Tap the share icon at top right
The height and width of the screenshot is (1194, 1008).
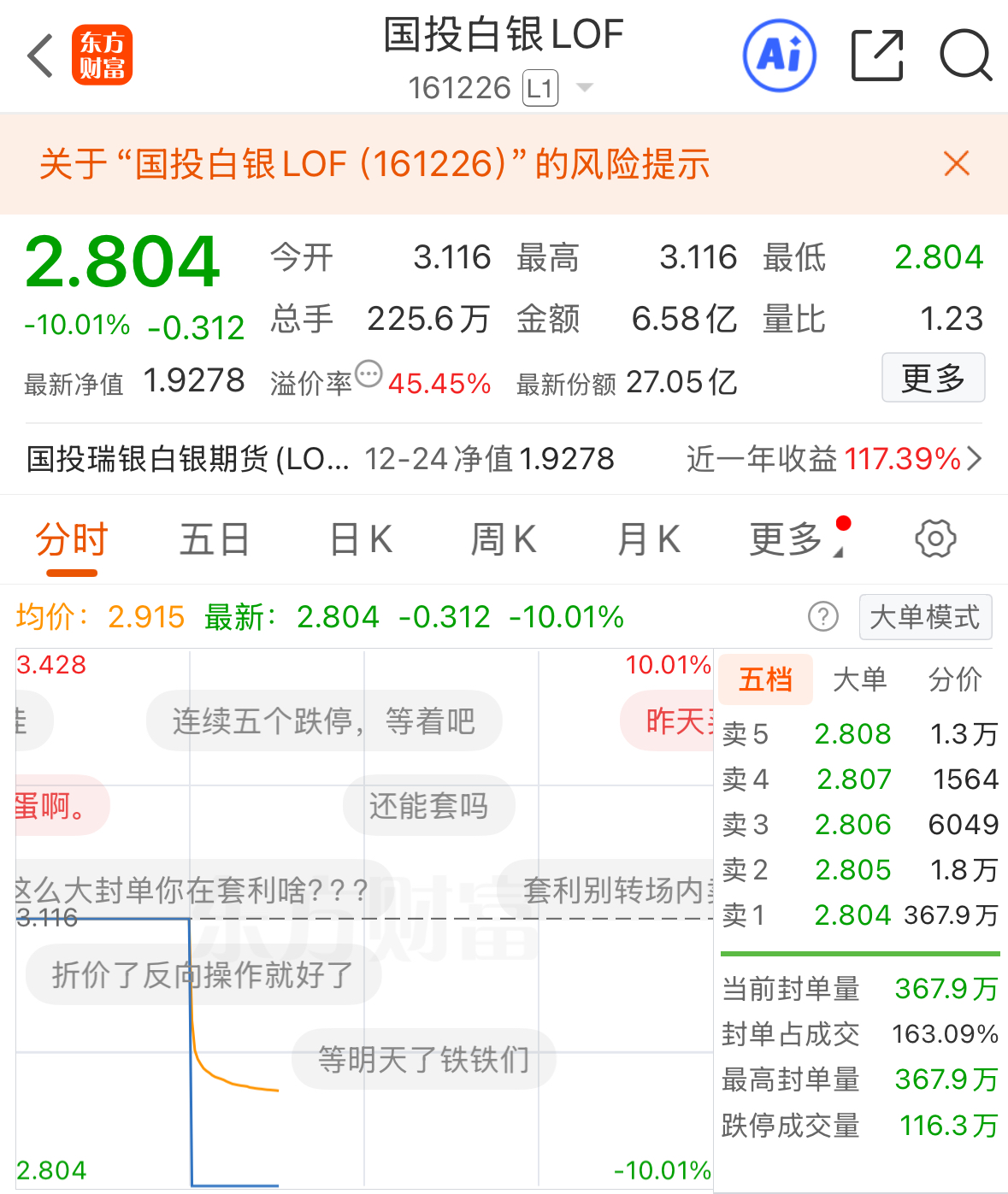coord(876,55)
